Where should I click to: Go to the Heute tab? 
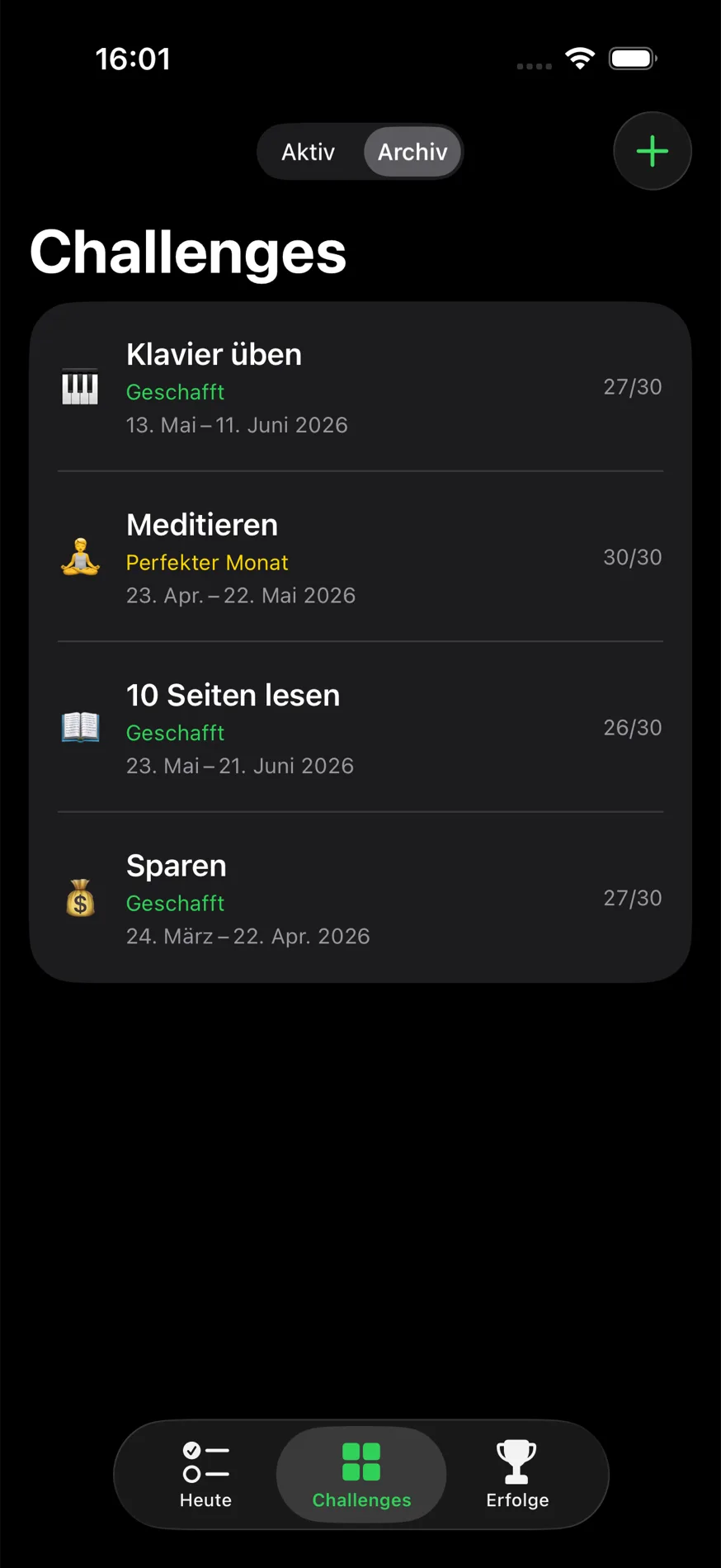[x=205, y=1475]
